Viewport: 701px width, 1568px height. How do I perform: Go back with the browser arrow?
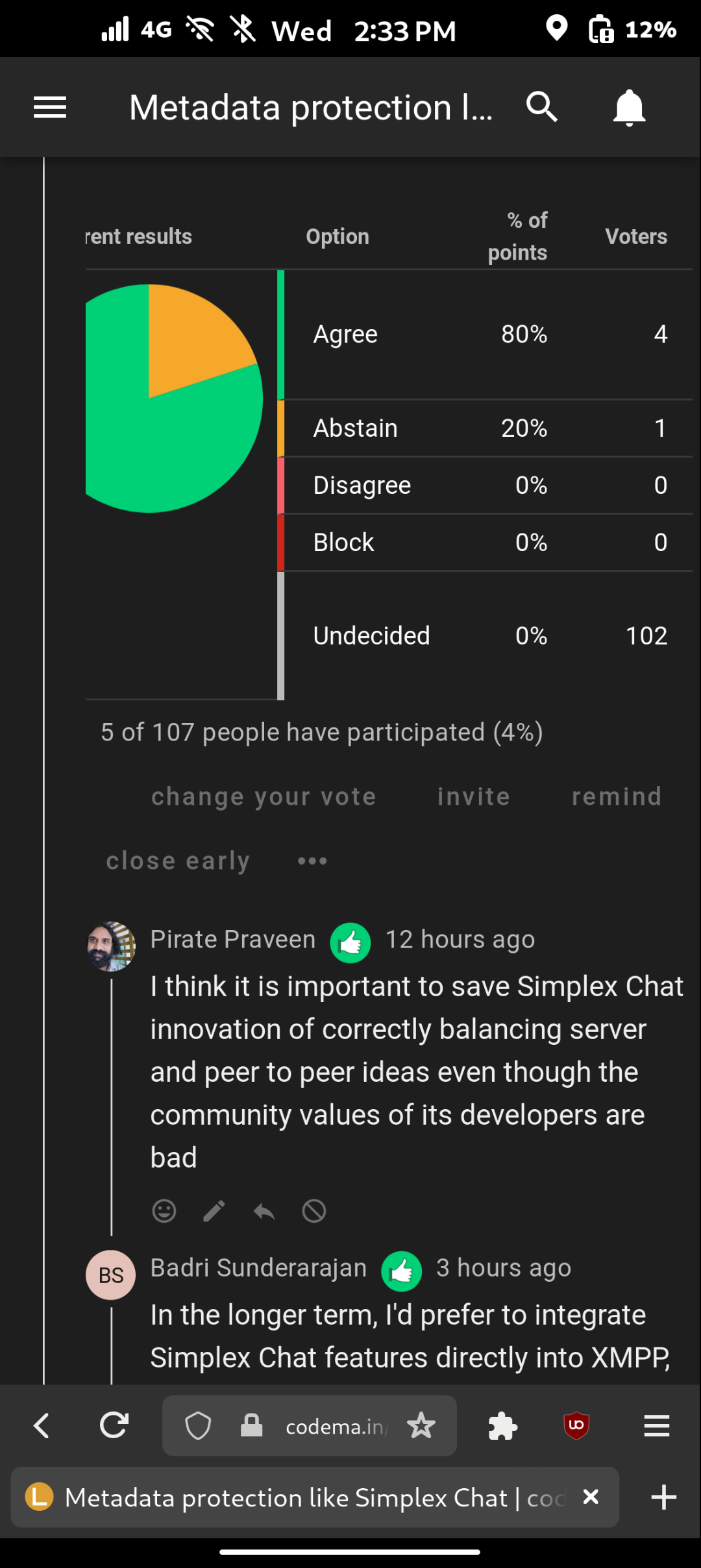tap(42, 1426)
